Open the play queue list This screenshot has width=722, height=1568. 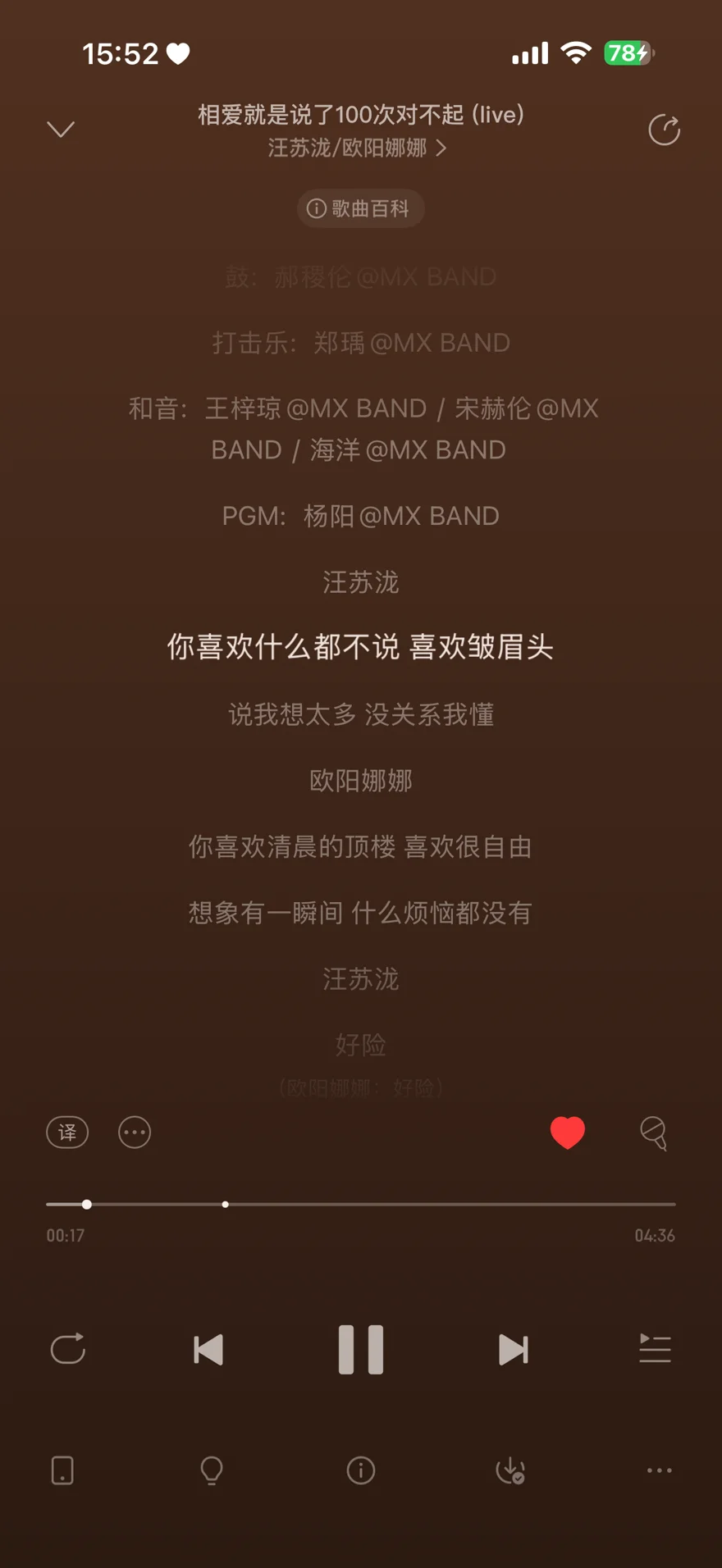(655, 1348)
